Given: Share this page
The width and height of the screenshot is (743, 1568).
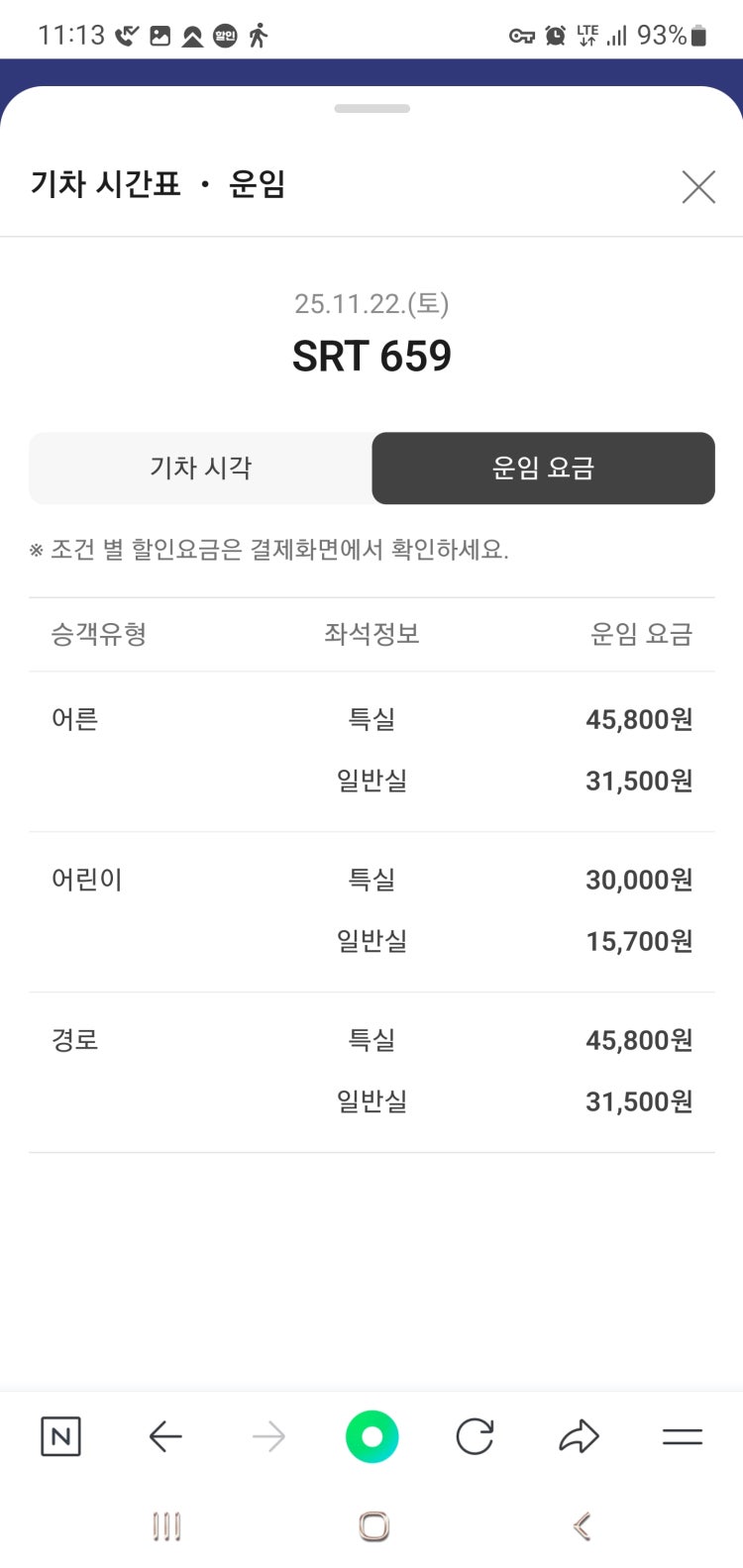Looking at the screenshot, I should tap(579, 1436).
